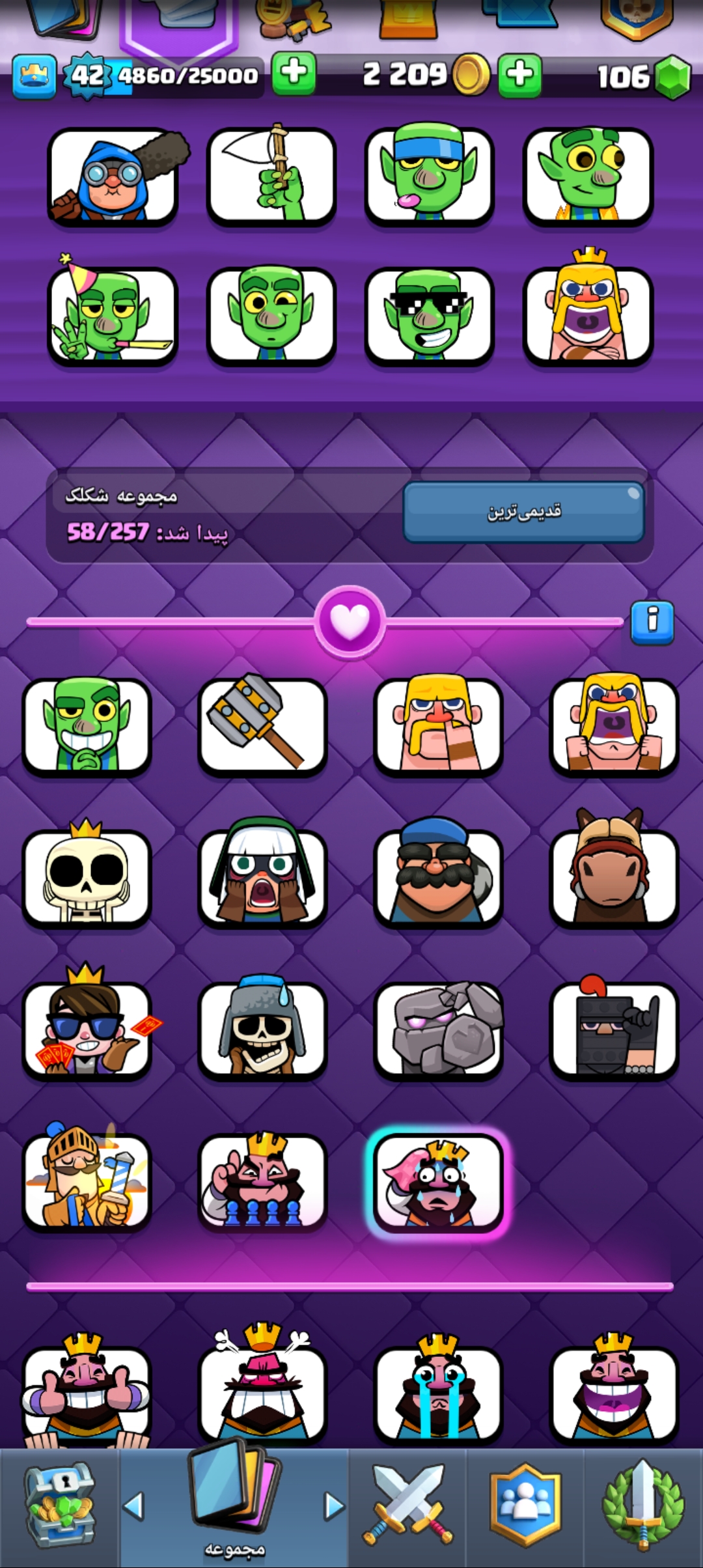The width and height of the screenshot is (703, 1568).
Task: Select the party hat goblin emote in deck
Action: pos(112,316)
